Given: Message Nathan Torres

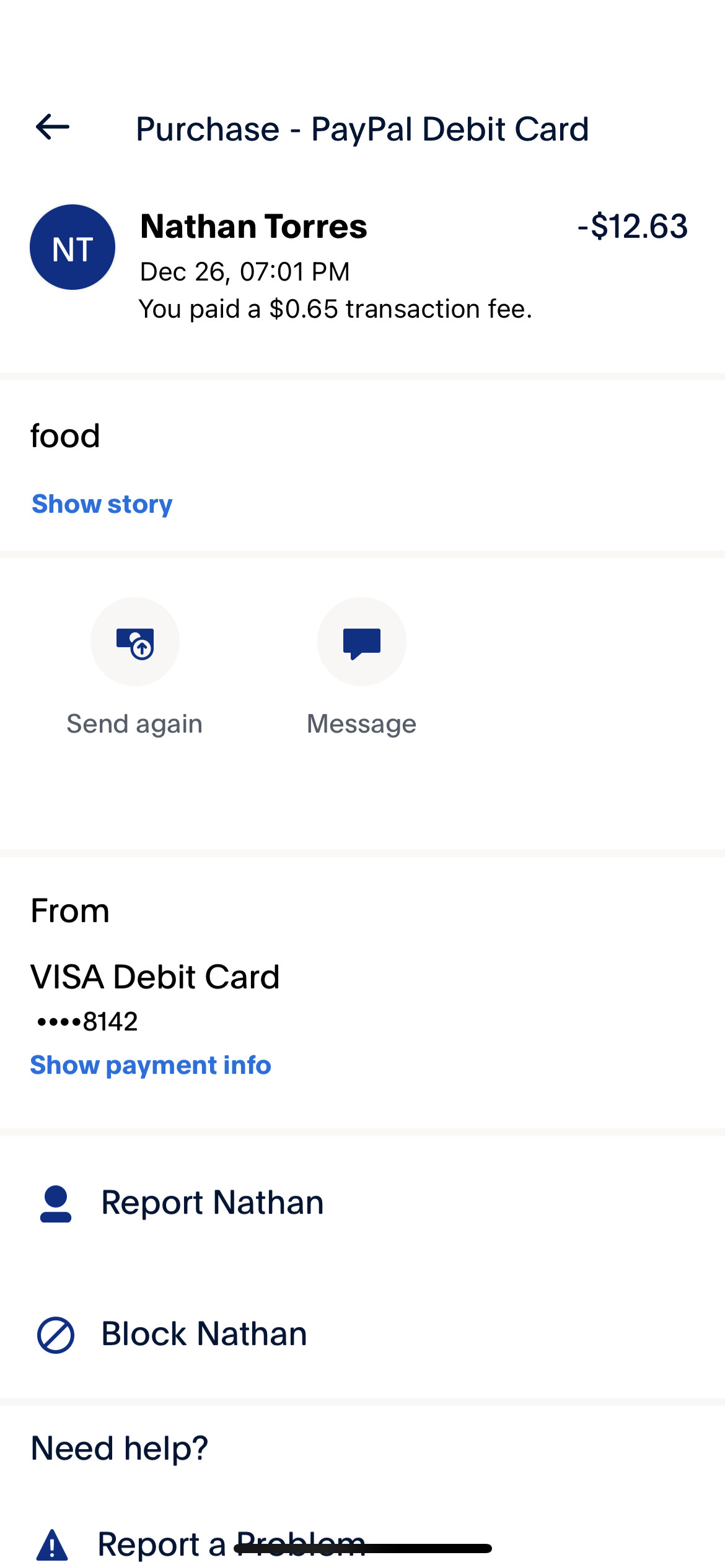Looking at the screenshot, I should click(362, 642).
